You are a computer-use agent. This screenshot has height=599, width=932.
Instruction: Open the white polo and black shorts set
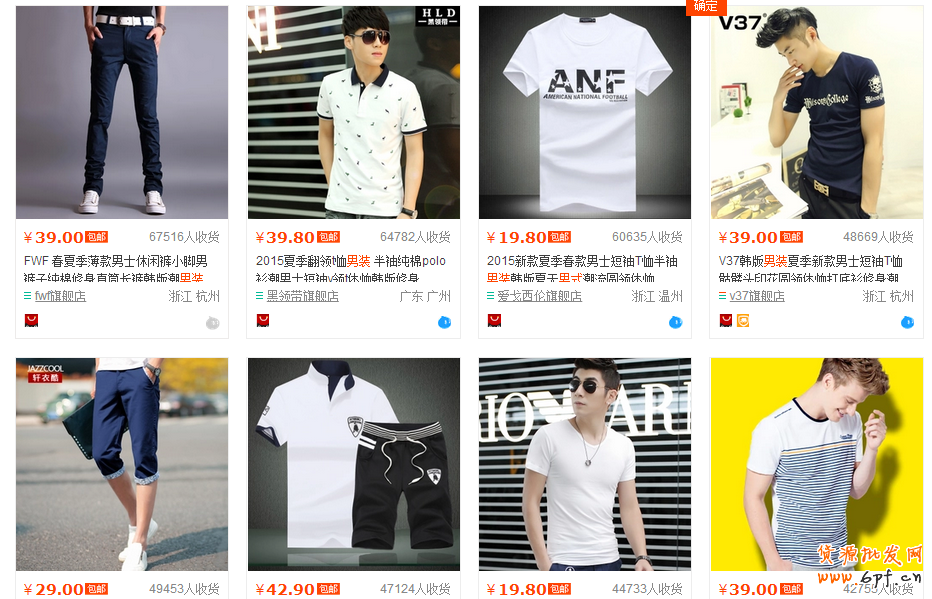click(353, 464)
